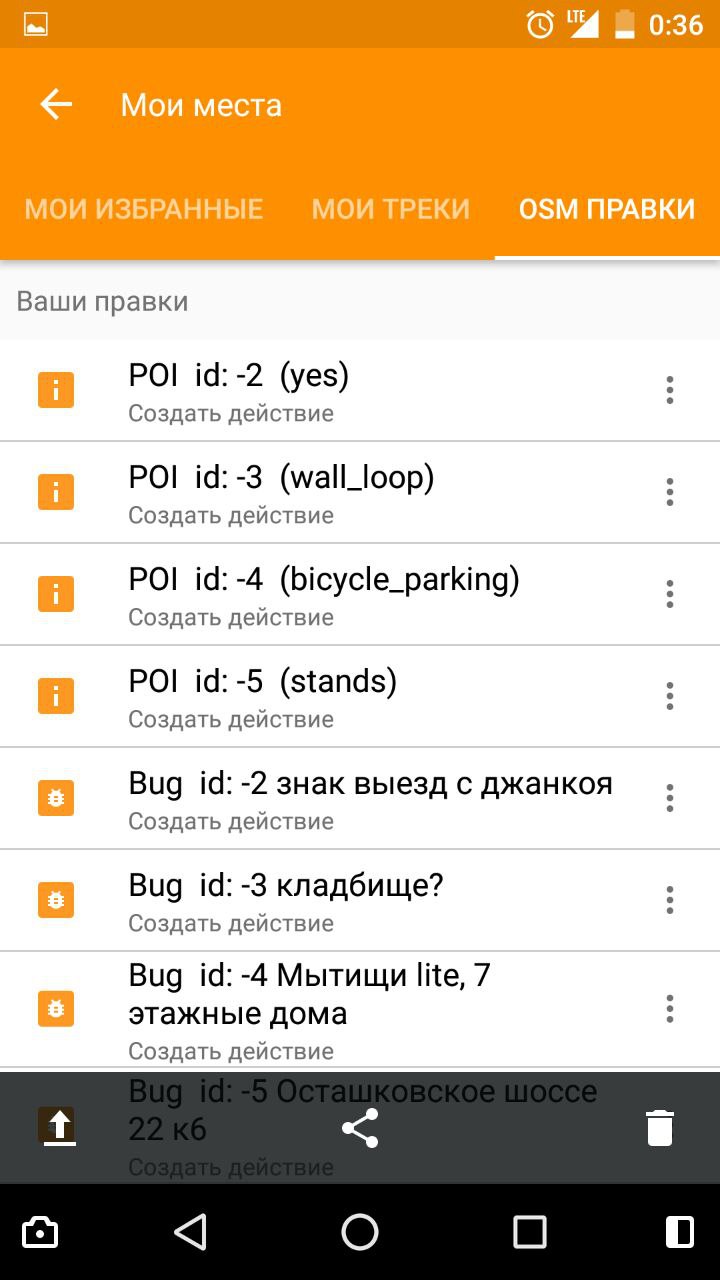Share the OSM edits
Screen dimensions: 720x1280
click(360, 1127)
